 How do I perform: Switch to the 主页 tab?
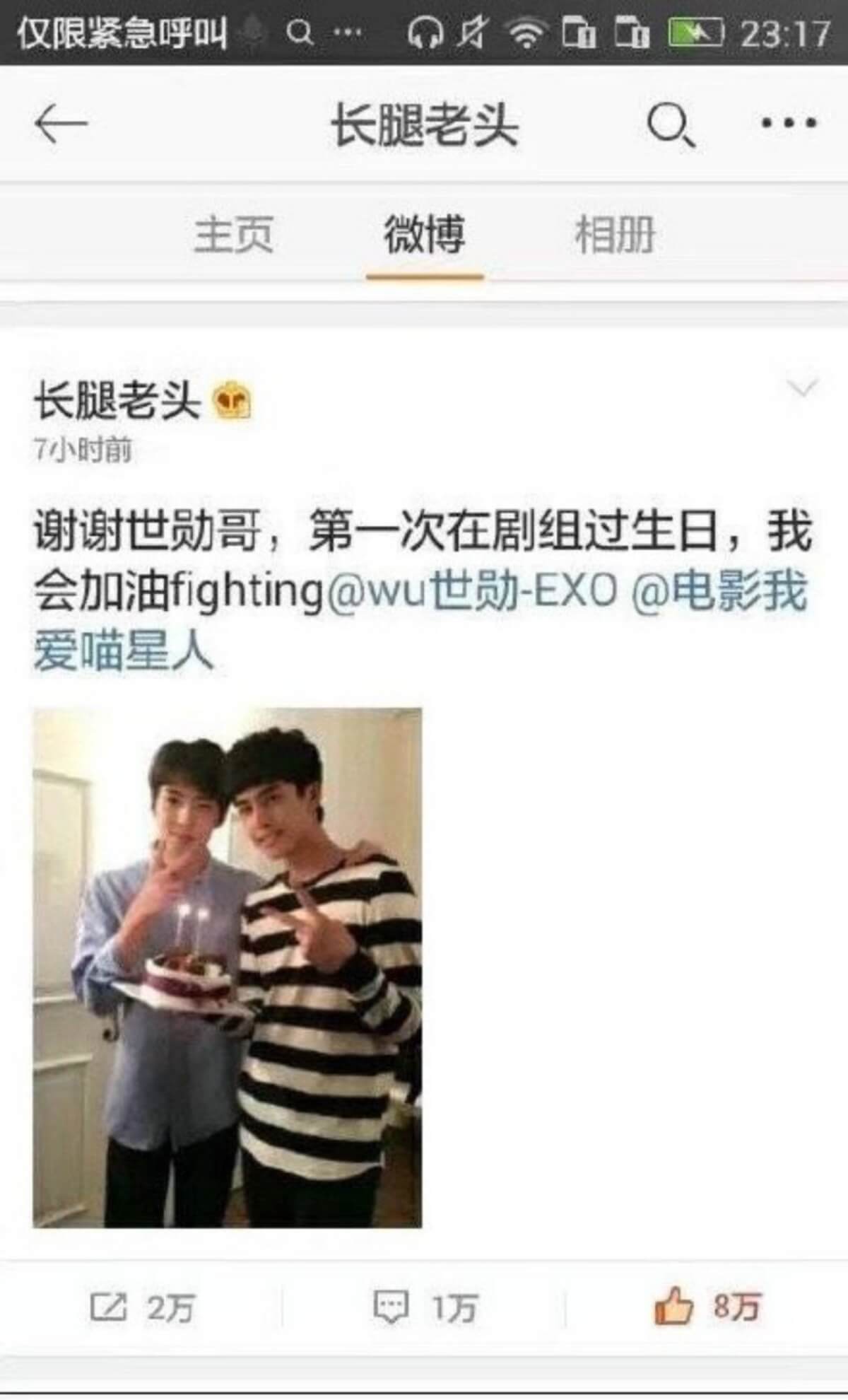233,235
